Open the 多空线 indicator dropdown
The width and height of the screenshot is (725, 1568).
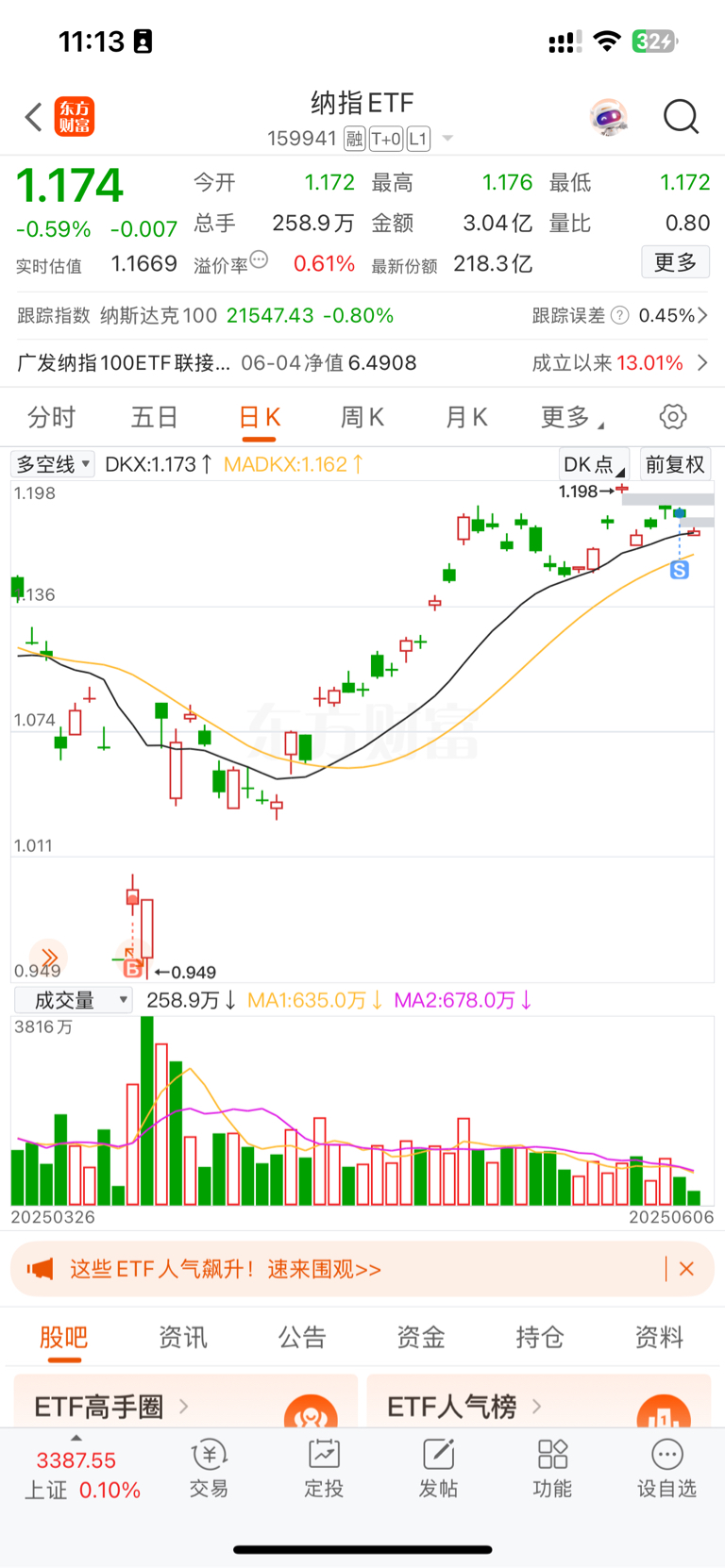(x=53, y=464)
